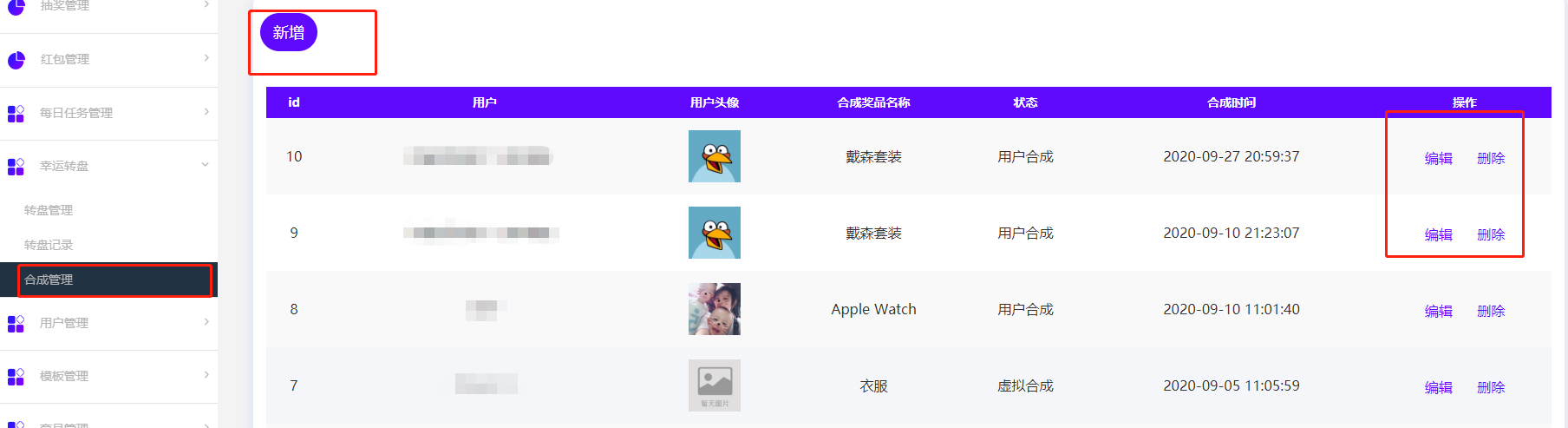Viewport: 1568px width, 428px height.
Task: Delete the record with id 9
Action: coord(1490,234)
